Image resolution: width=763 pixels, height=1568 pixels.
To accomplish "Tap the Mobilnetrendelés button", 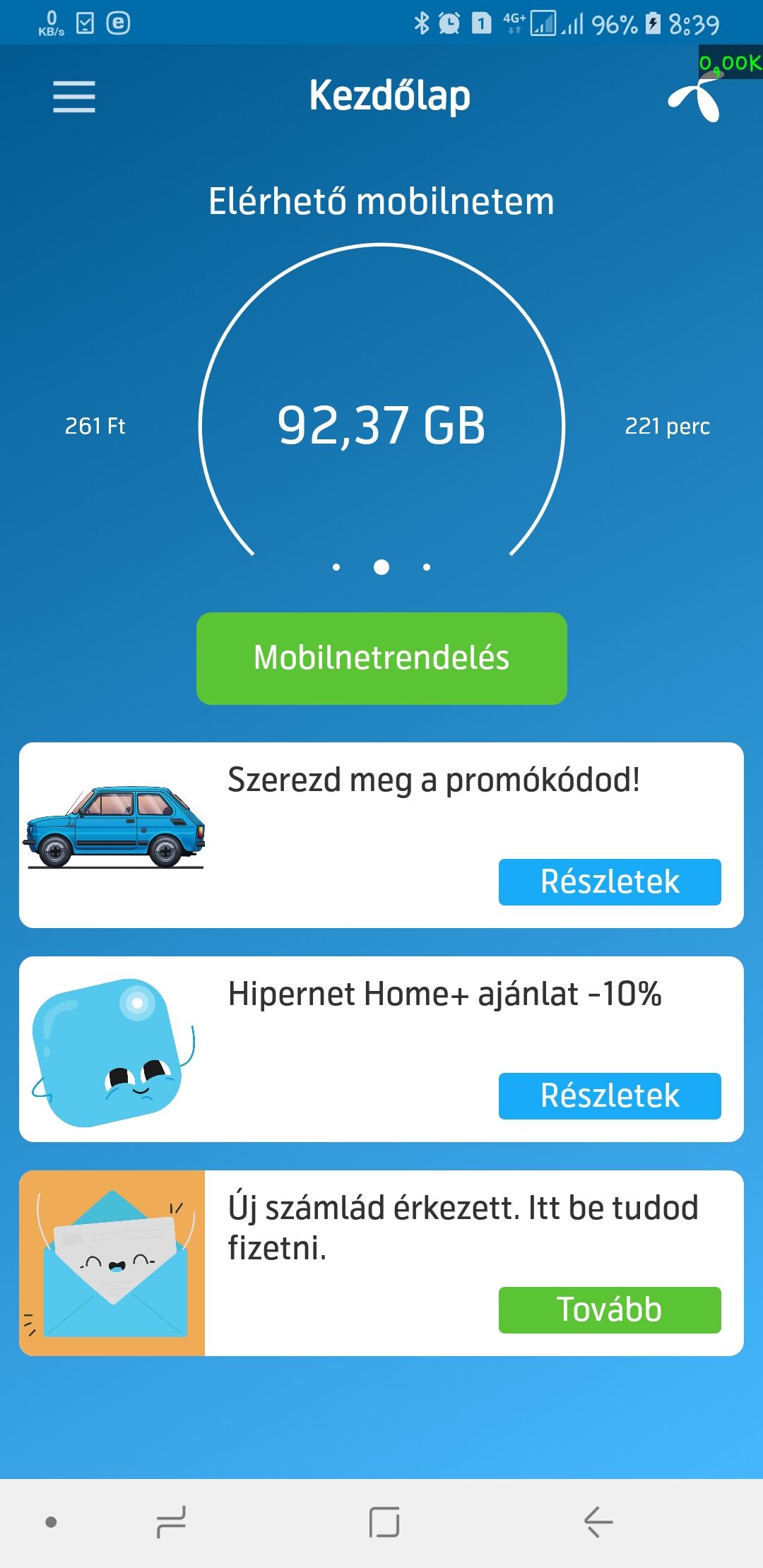I will 381,658.
